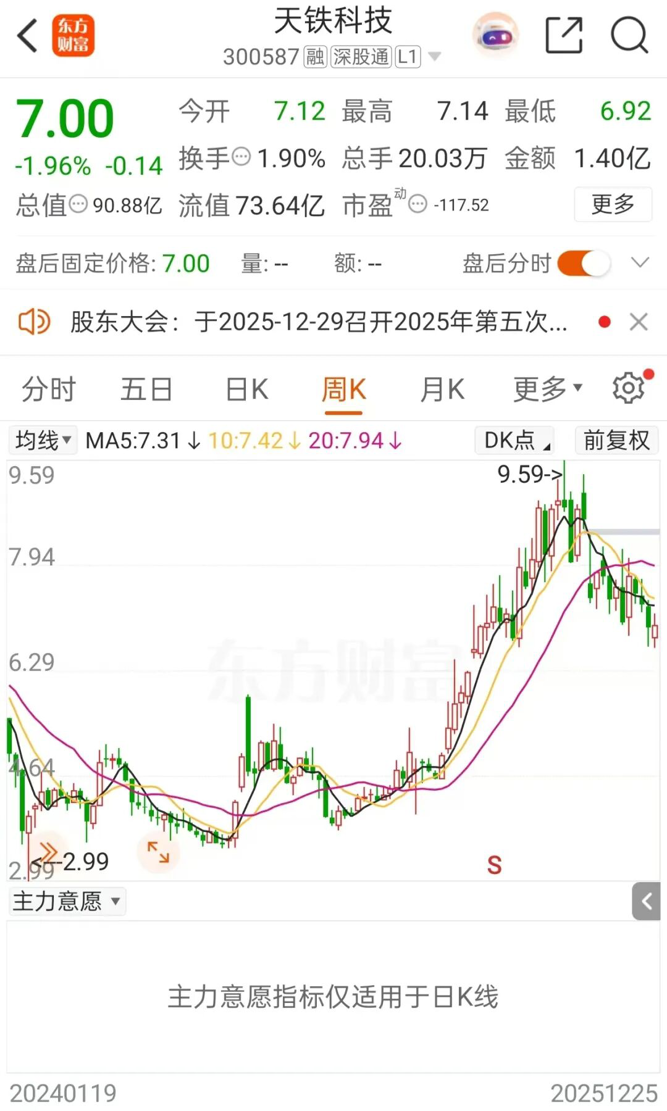Open the 主力意愿 indicator dropdown
667x1111 pixels.
tap(66, 901)
